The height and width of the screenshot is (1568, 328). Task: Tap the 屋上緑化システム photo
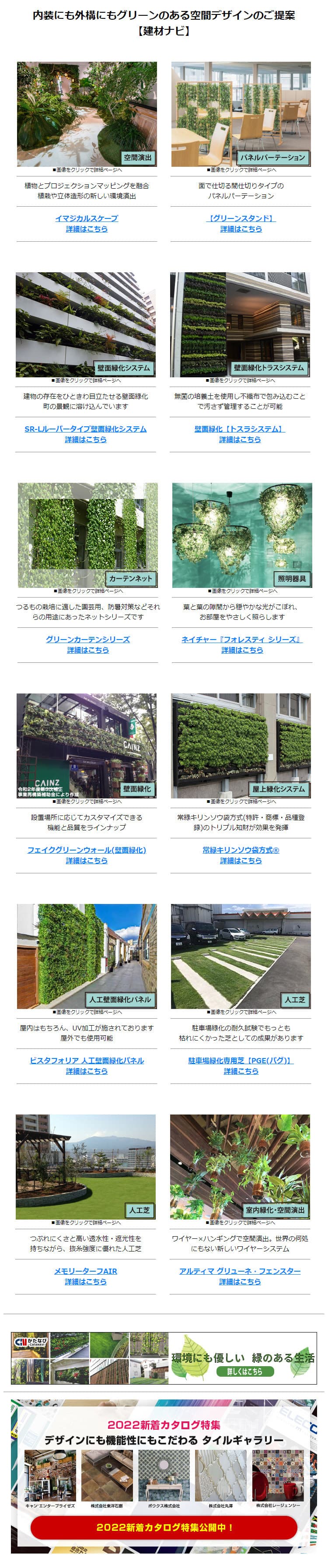point(241,745)
